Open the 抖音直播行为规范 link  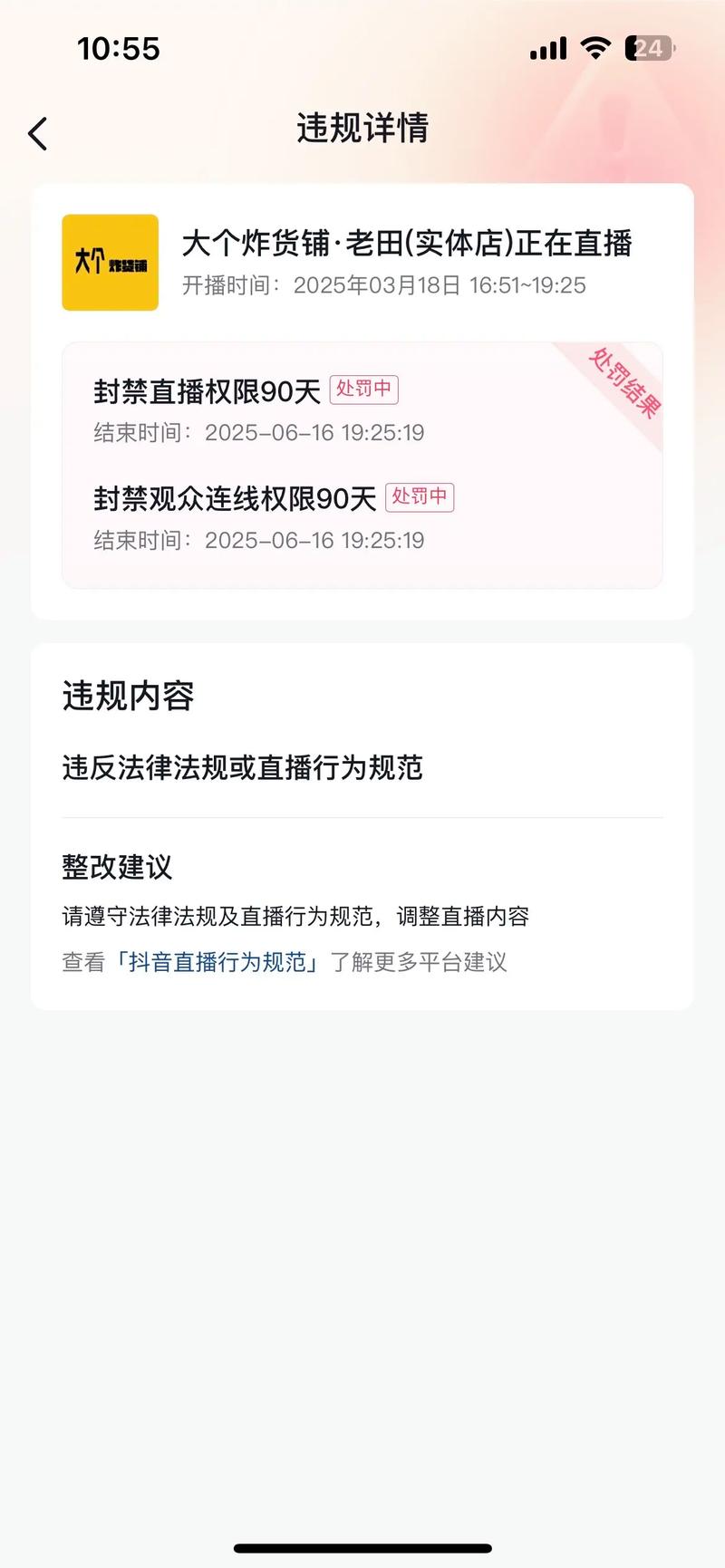click(217, 962)
